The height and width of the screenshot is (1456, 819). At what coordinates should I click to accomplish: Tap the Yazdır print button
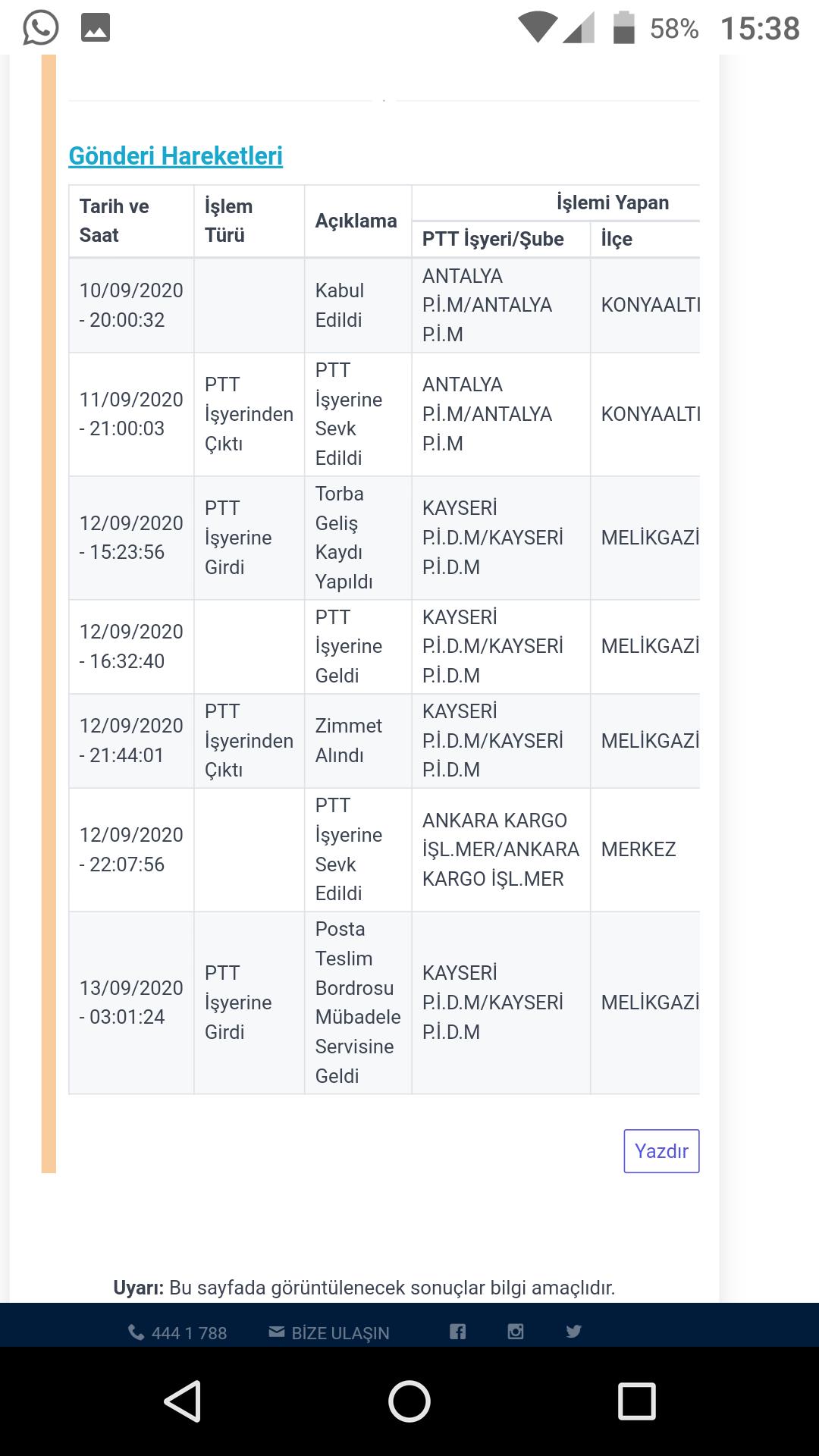(x=661, y=1151)
